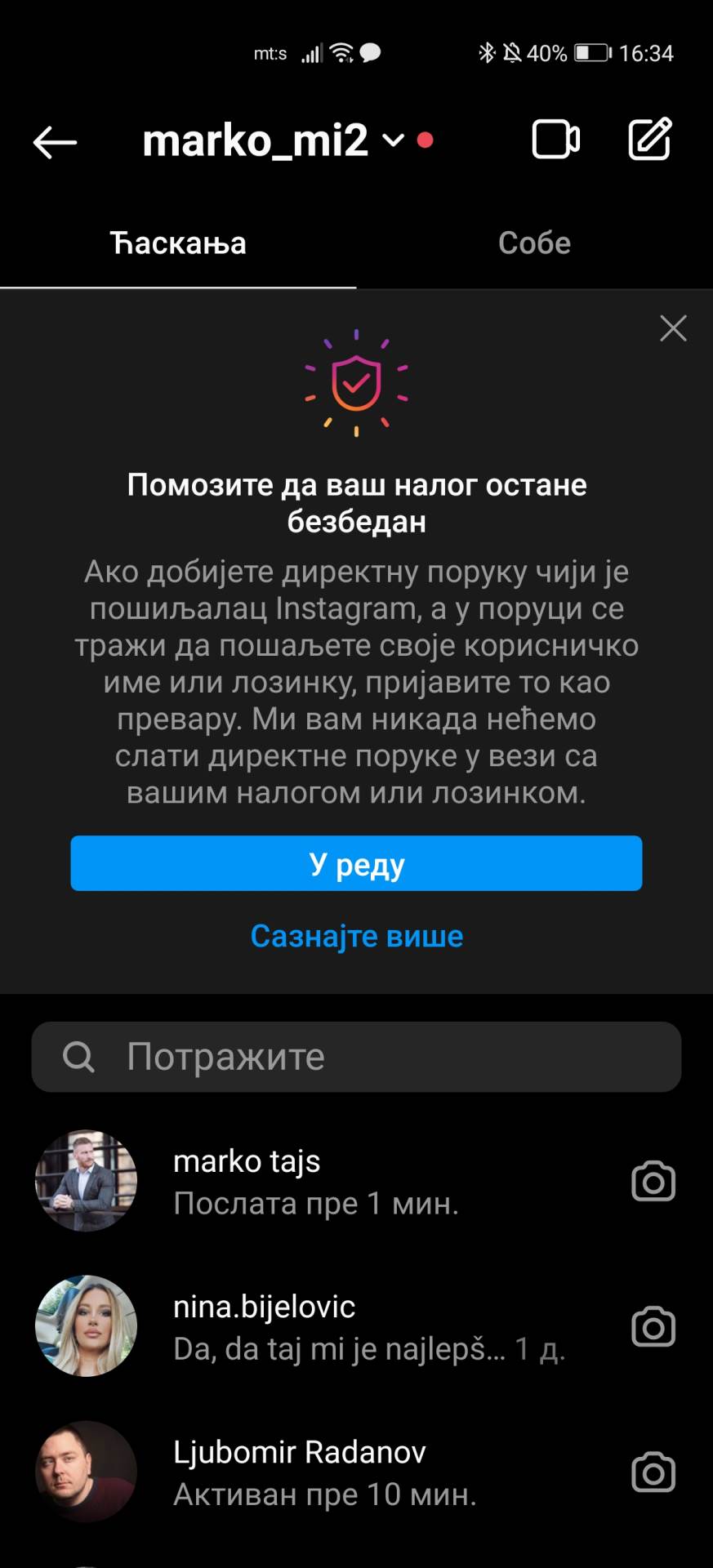Open Сазнајте више link
The image size is (713, 1568).
(357, 936)
